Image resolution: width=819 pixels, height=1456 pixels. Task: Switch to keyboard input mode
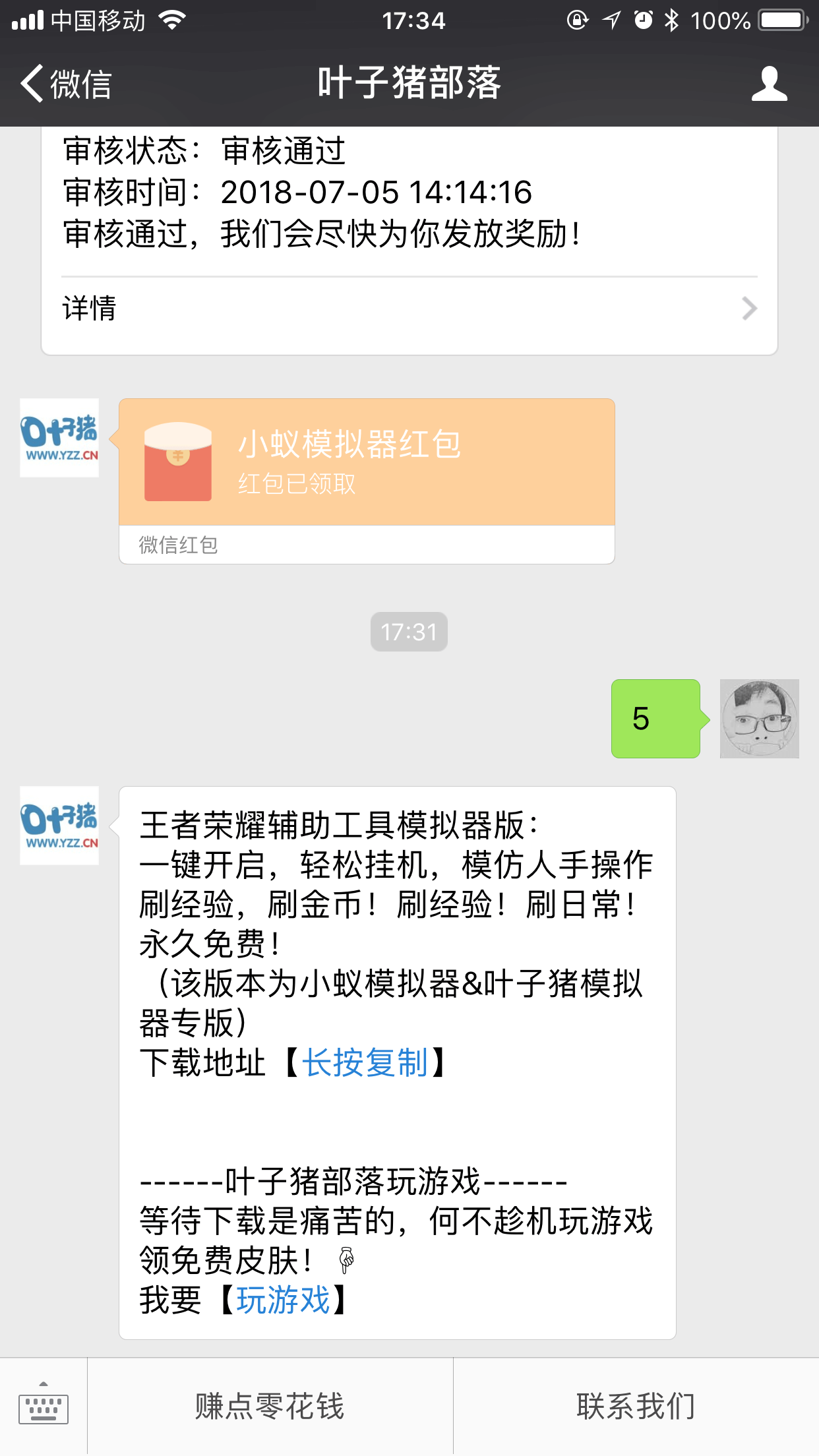point(44,1406)
